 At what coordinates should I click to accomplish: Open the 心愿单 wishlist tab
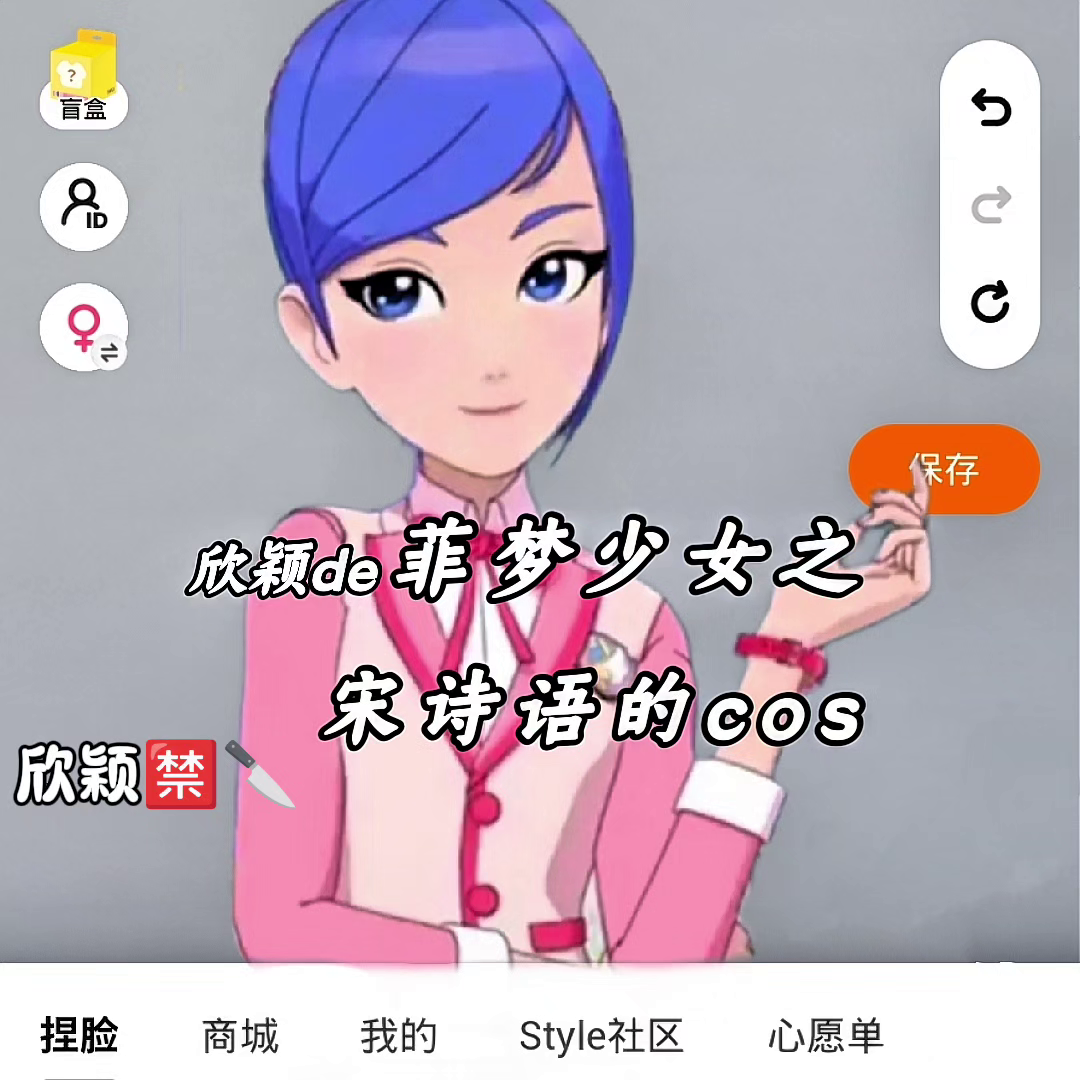click(x=826, y=1036)
